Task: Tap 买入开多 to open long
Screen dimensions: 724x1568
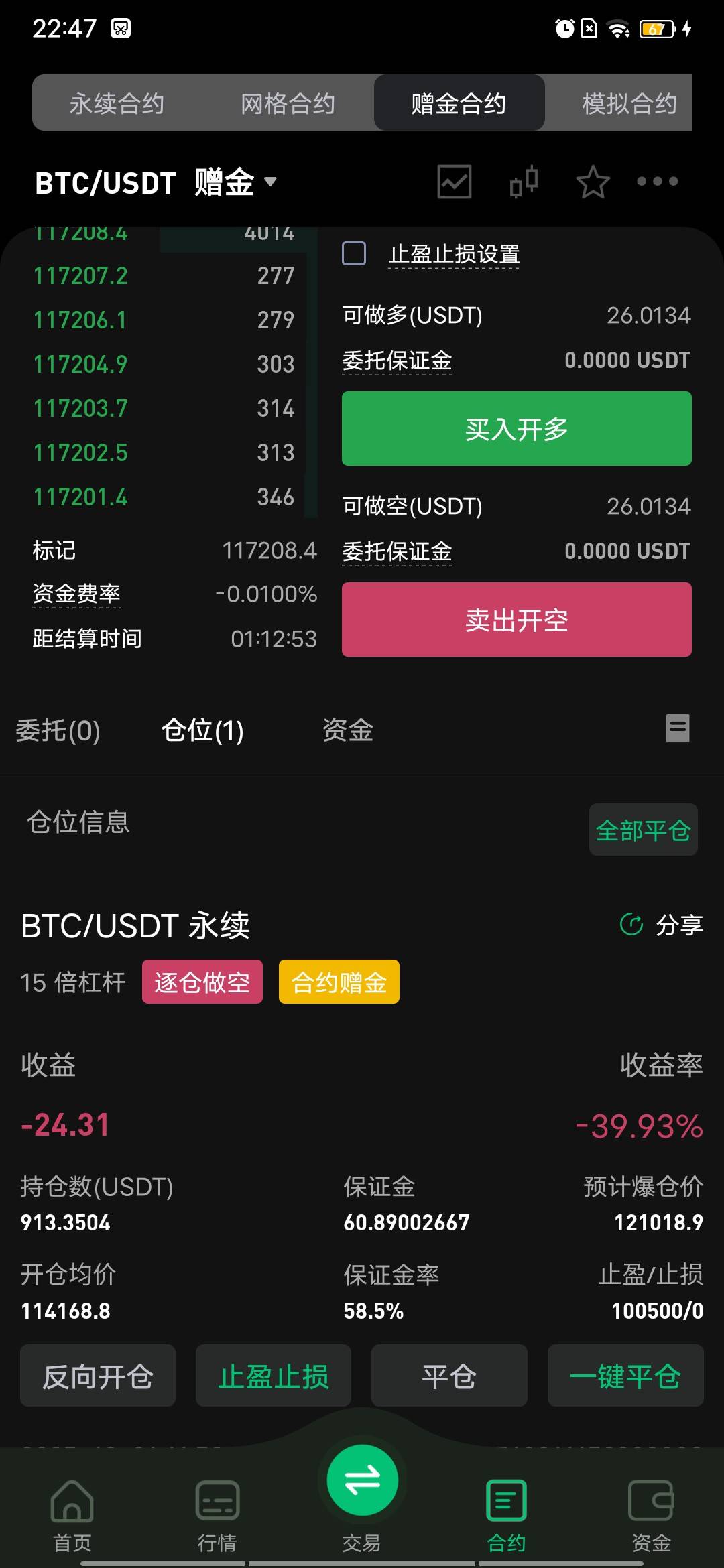Action: 516,429
